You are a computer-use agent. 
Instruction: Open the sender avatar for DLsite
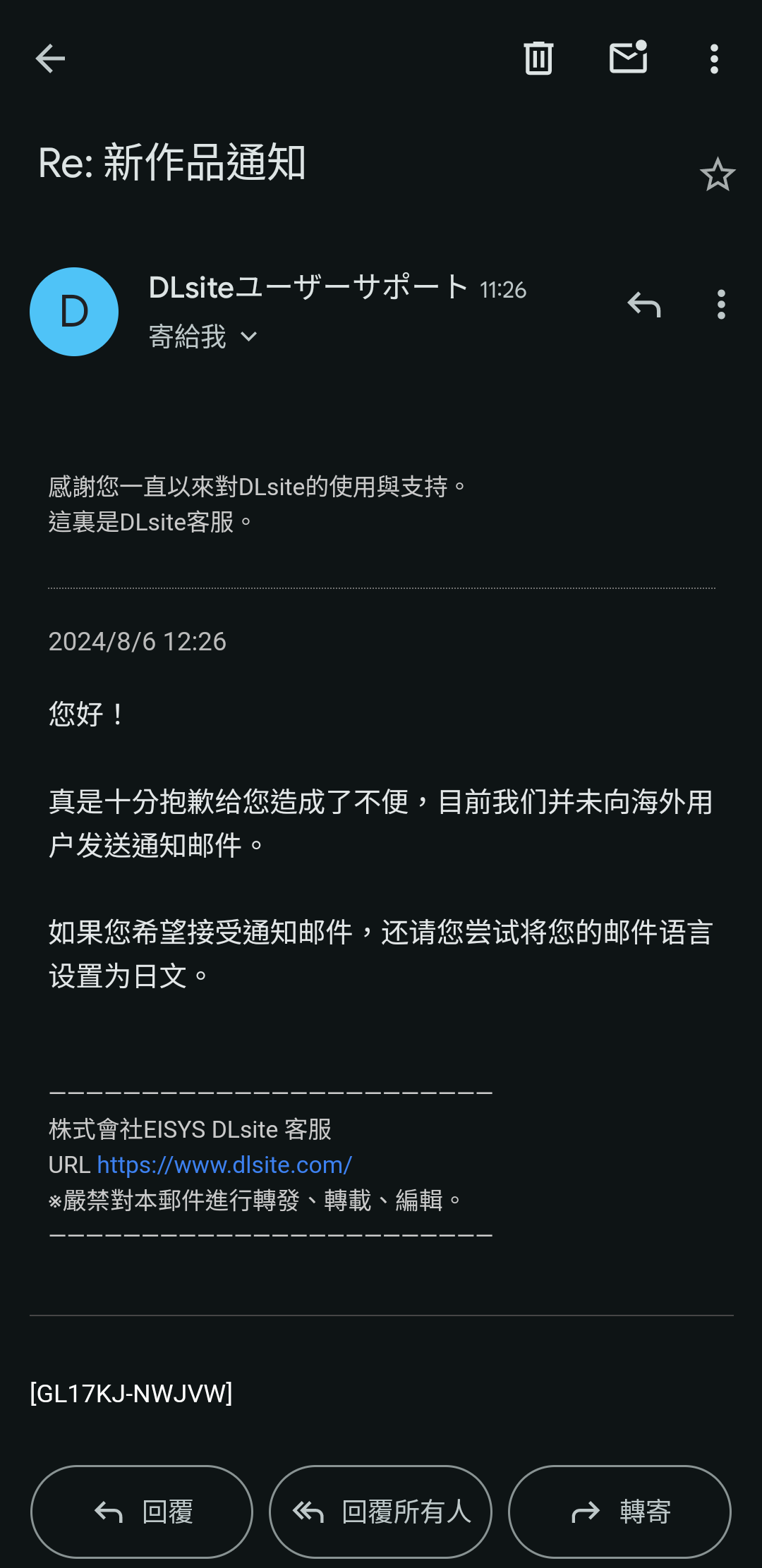pos(74,312)
